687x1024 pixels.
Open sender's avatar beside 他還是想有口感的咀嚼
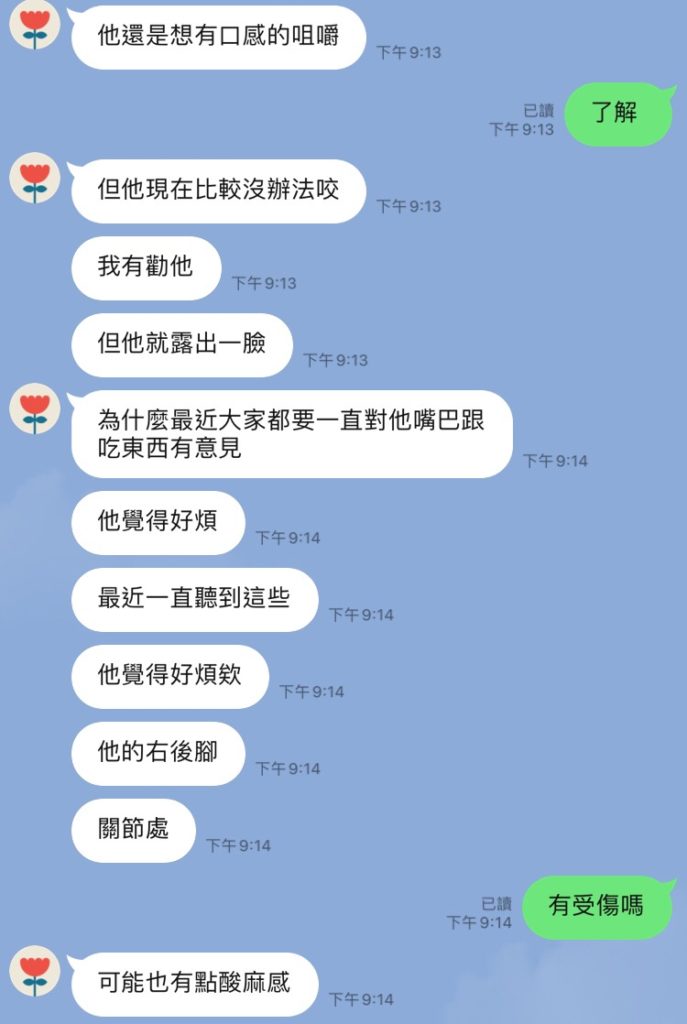coord(35,26)
